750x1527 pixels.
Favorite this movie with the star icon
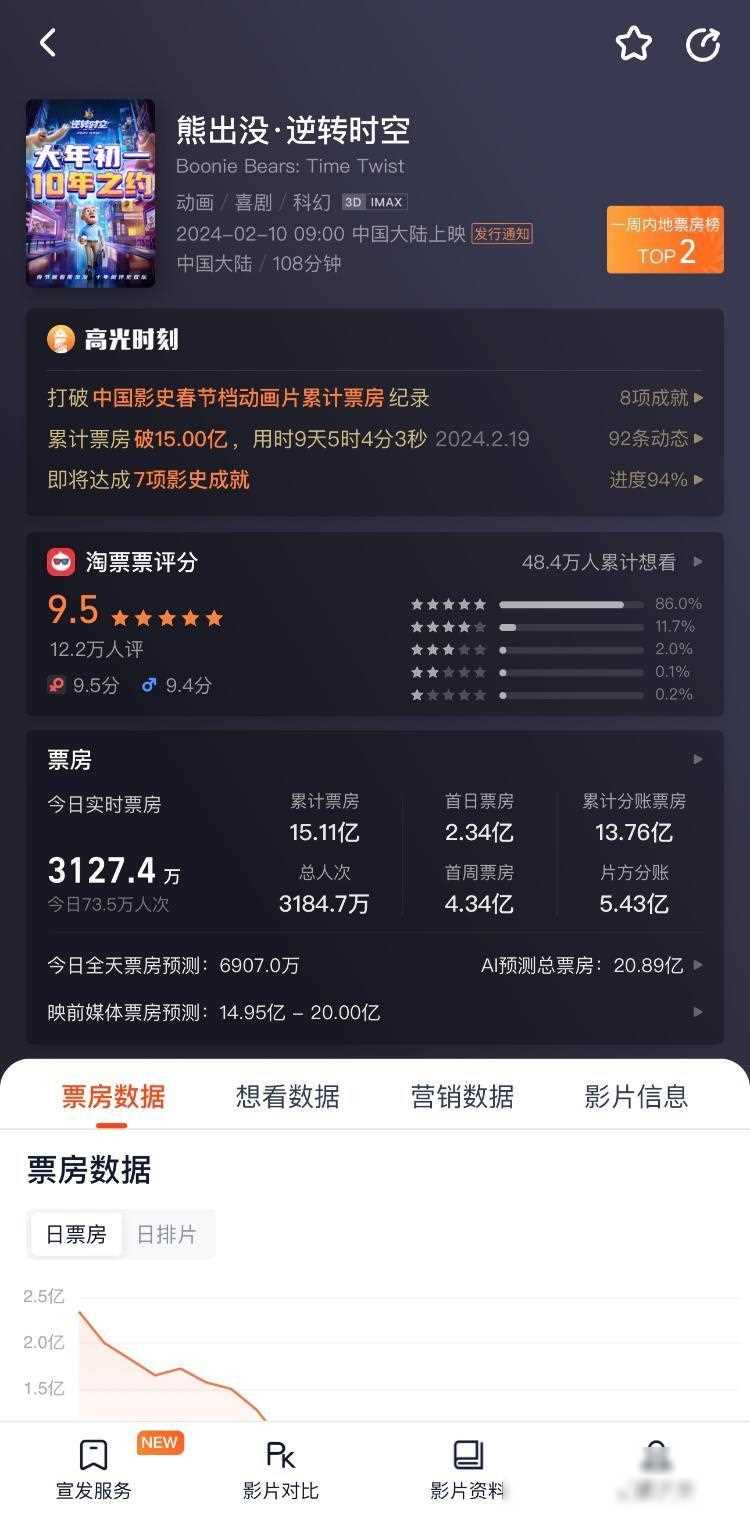(633, 44)
